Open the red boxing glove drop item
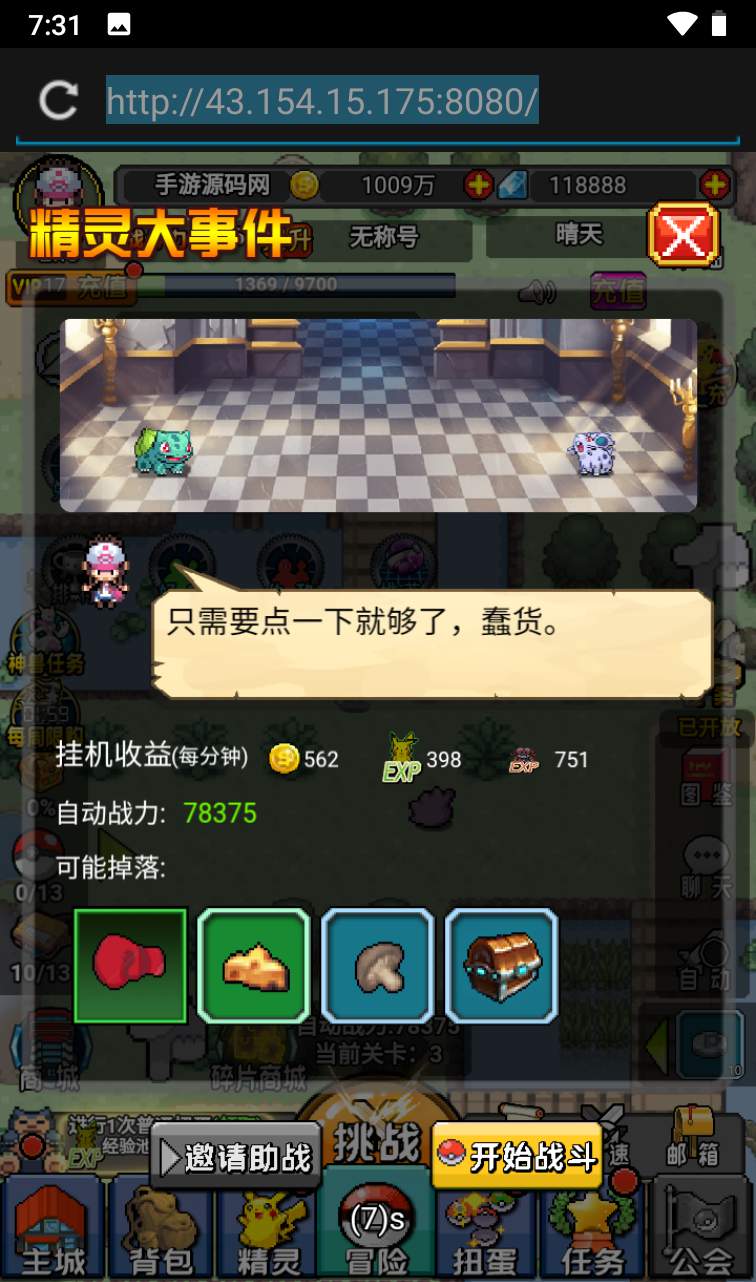The image size is (756, 1282). point(130,965)
